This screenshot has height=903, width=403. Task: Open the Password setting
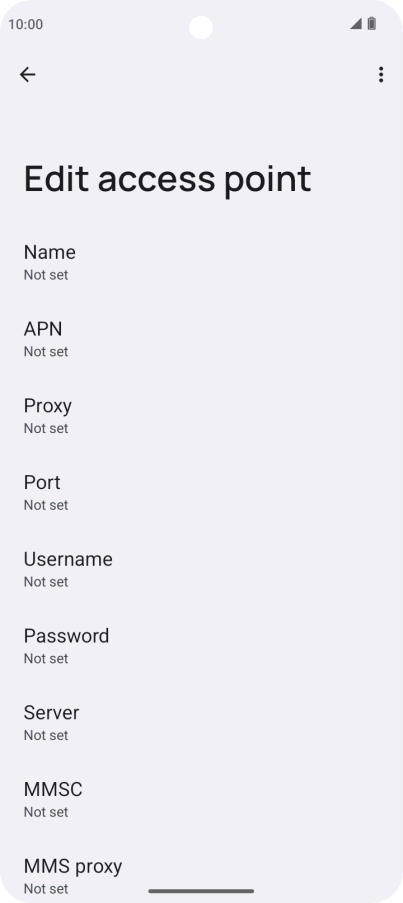click(202, 646)
